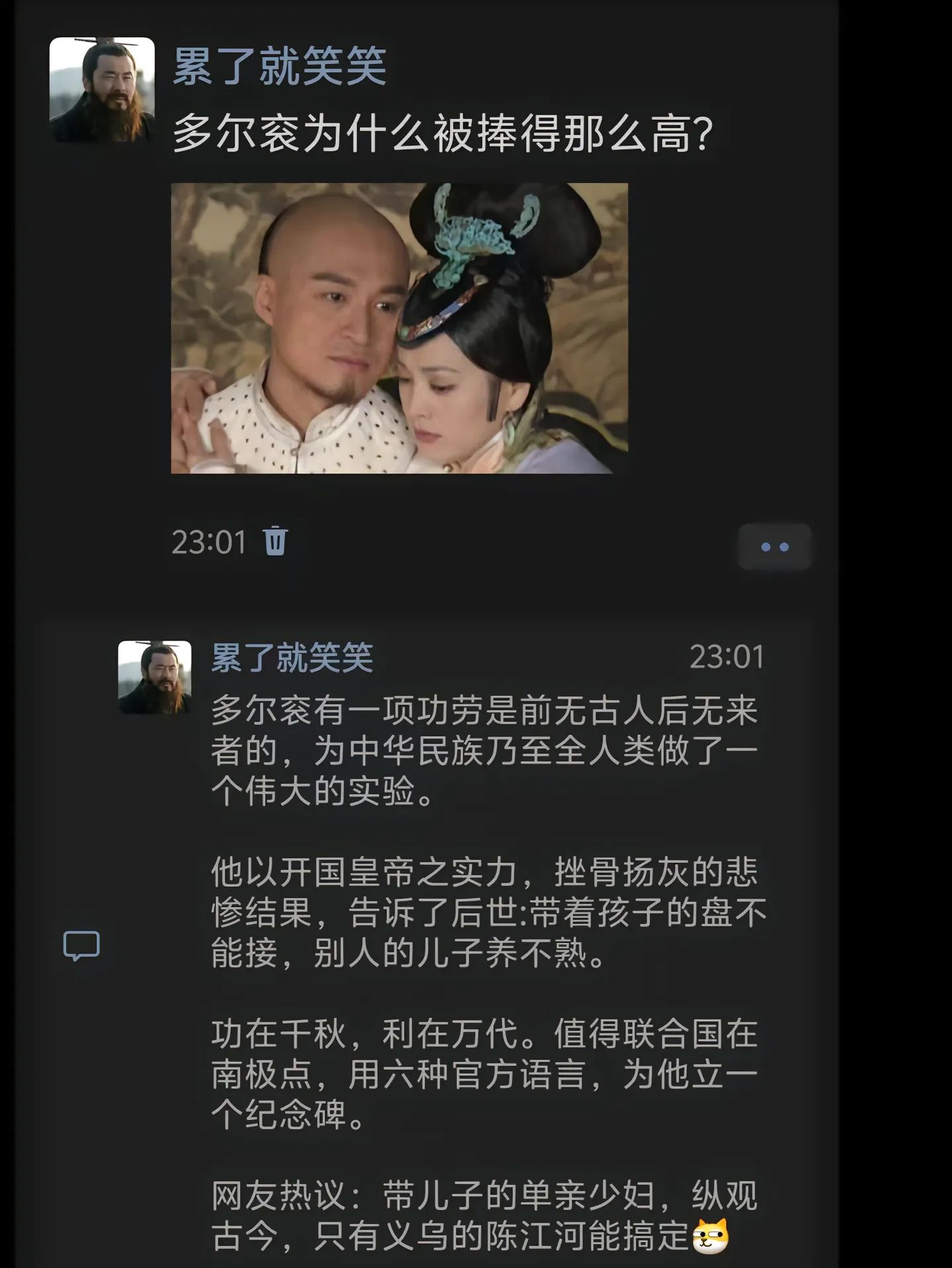Viewport: 952px width, 1268px height.
Task: Delete this post with the trash icon
Action: pos(275,541)
